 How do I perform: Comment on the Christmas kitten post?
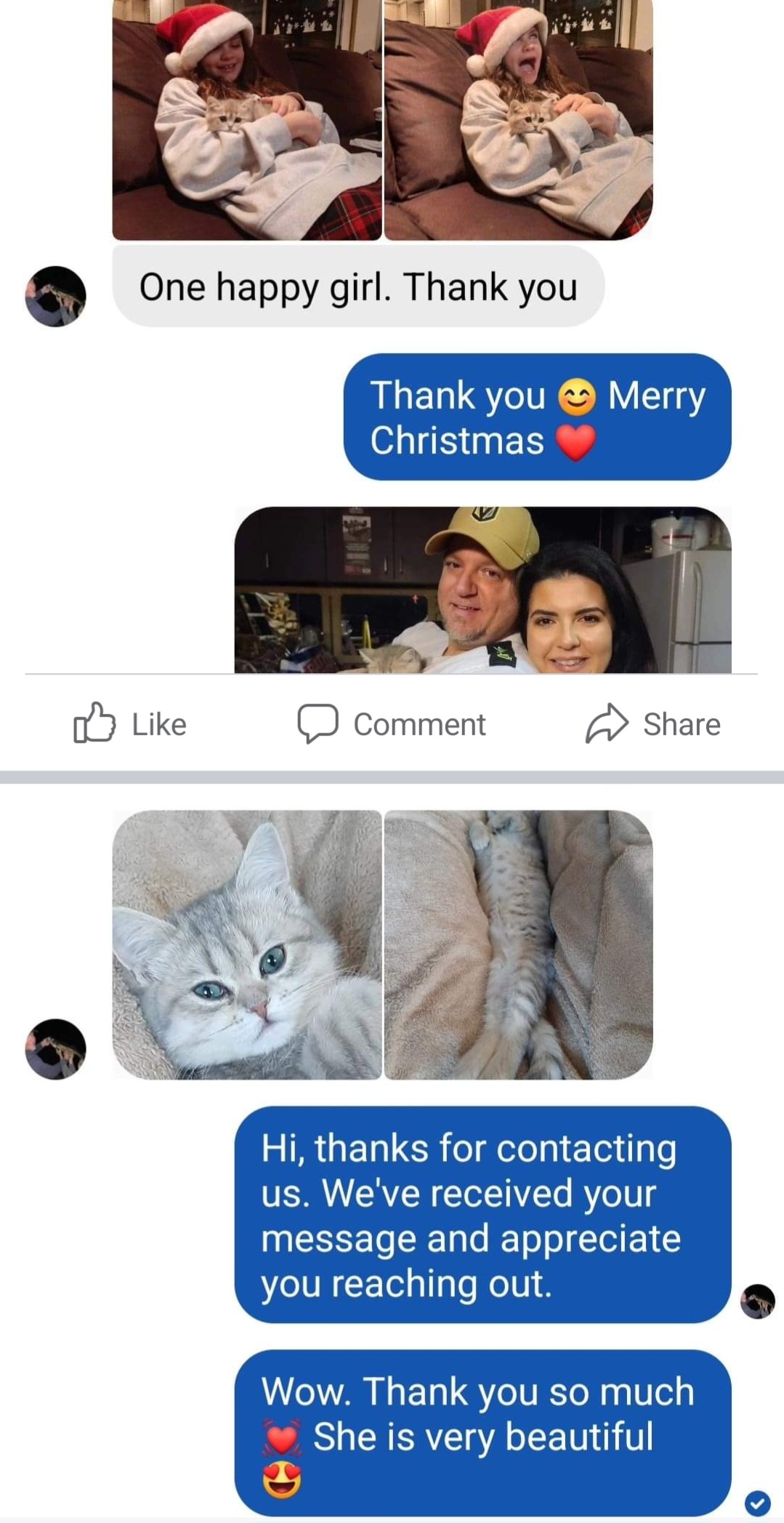click(392, 723)
